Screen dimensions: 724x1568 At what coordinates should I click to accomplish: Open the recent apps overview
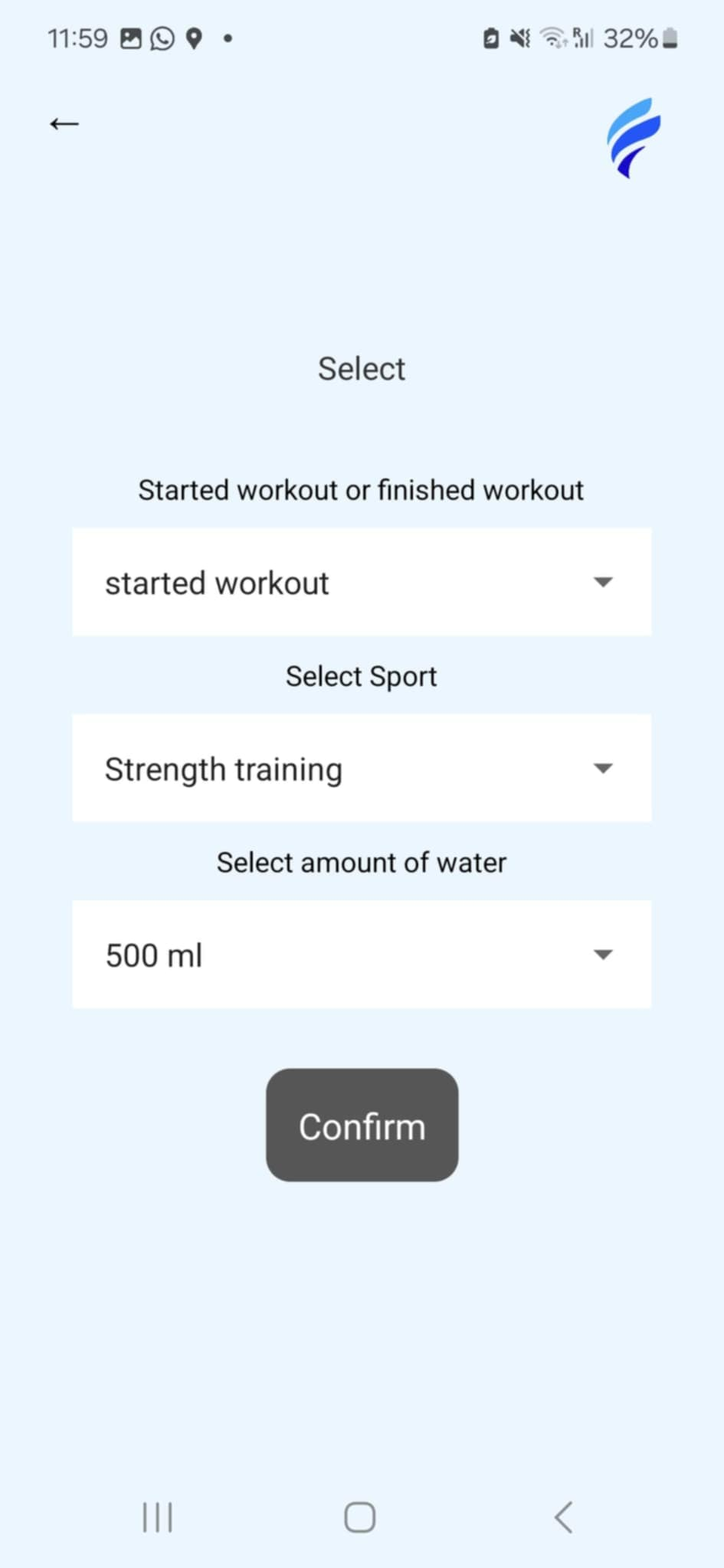[x=158, y=1517]
